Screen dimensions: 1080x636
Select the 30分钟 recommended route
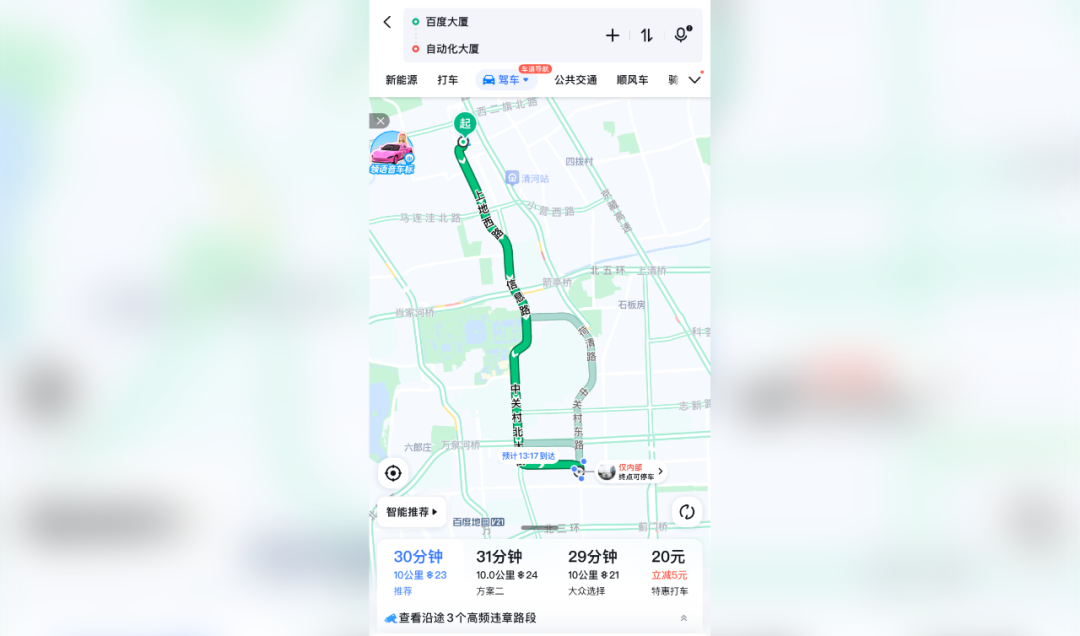click(419, 571)
